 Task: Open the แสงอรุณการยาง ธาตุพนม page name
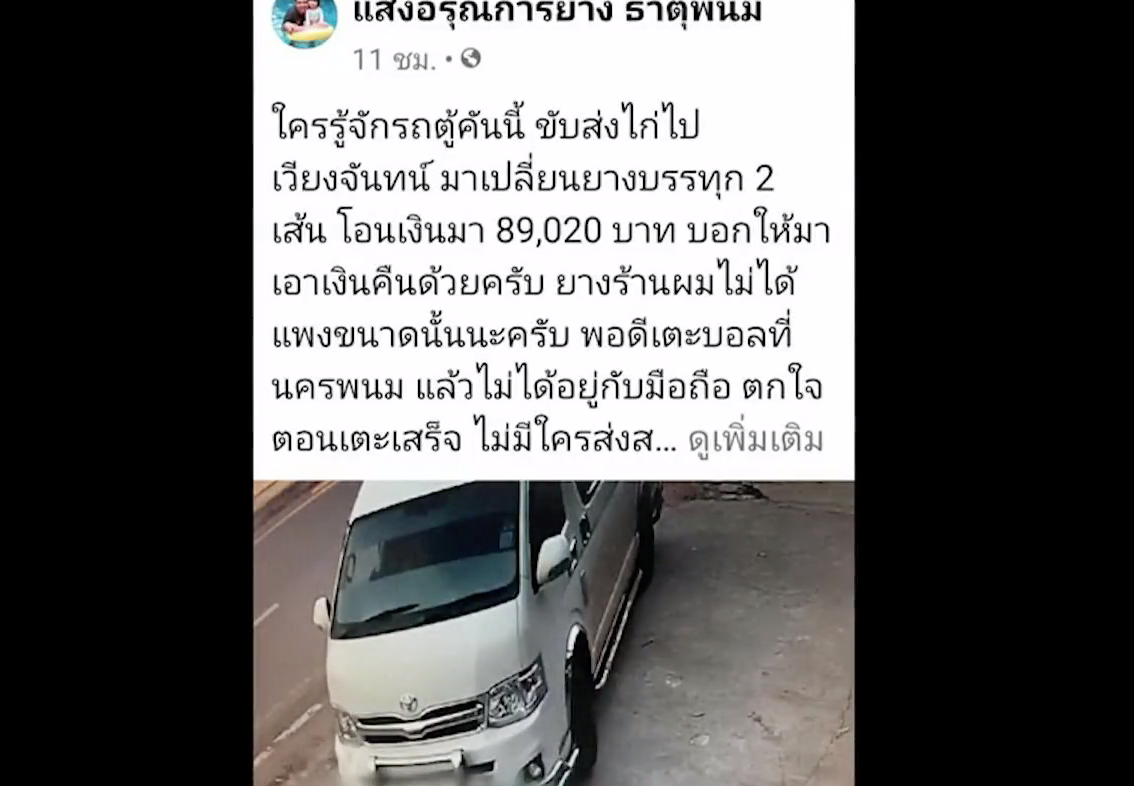tap(557, 12)
